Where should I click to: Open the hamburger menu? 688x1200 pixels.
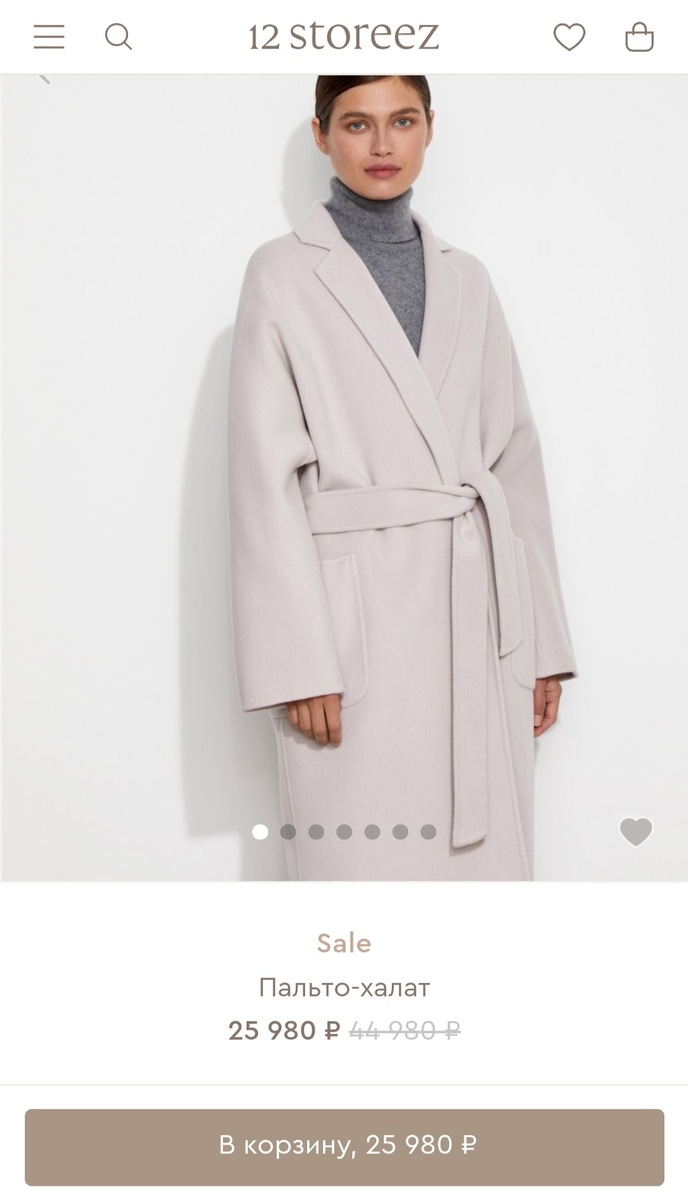[x=48, y=37]
